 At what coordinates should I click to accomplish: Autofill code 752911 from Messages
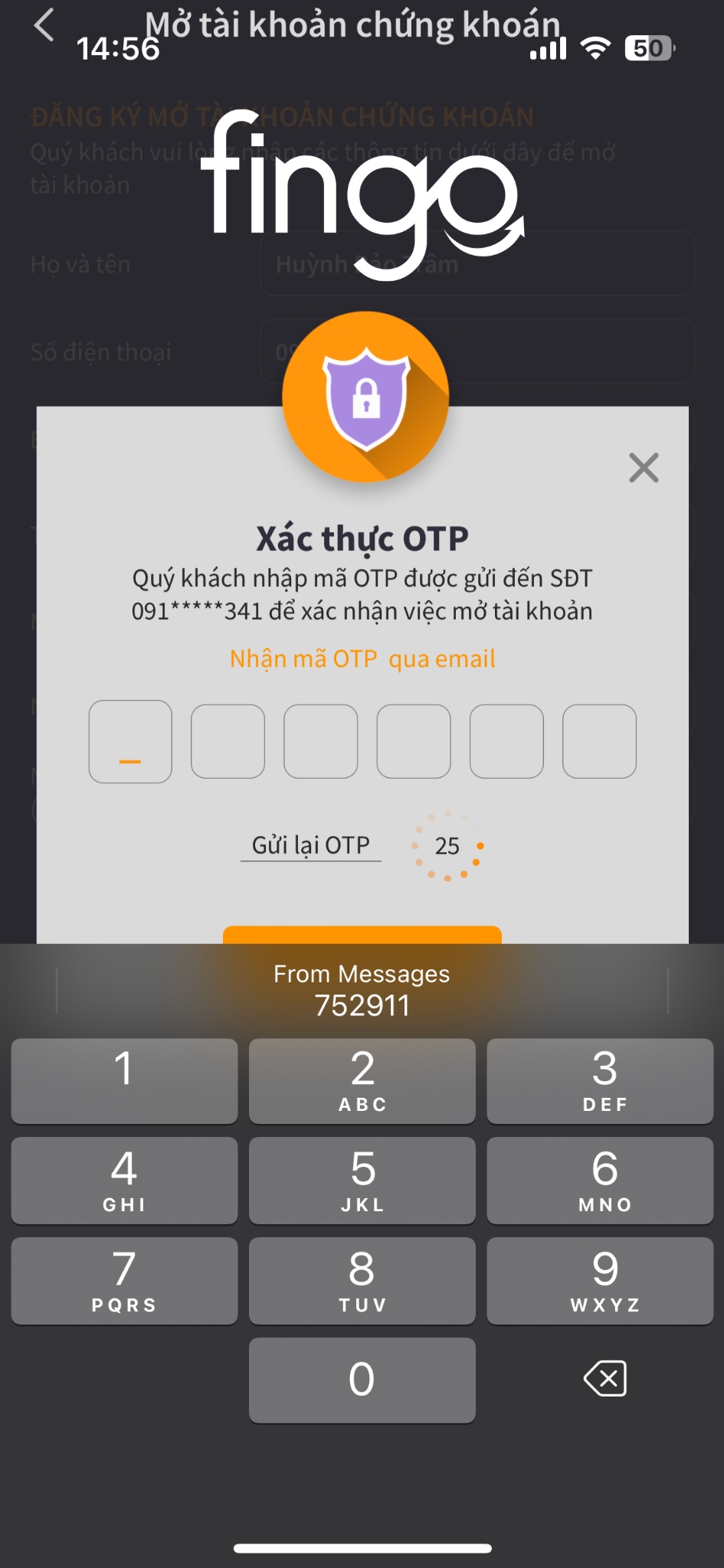pyautogui.click(x=362, y=991)
